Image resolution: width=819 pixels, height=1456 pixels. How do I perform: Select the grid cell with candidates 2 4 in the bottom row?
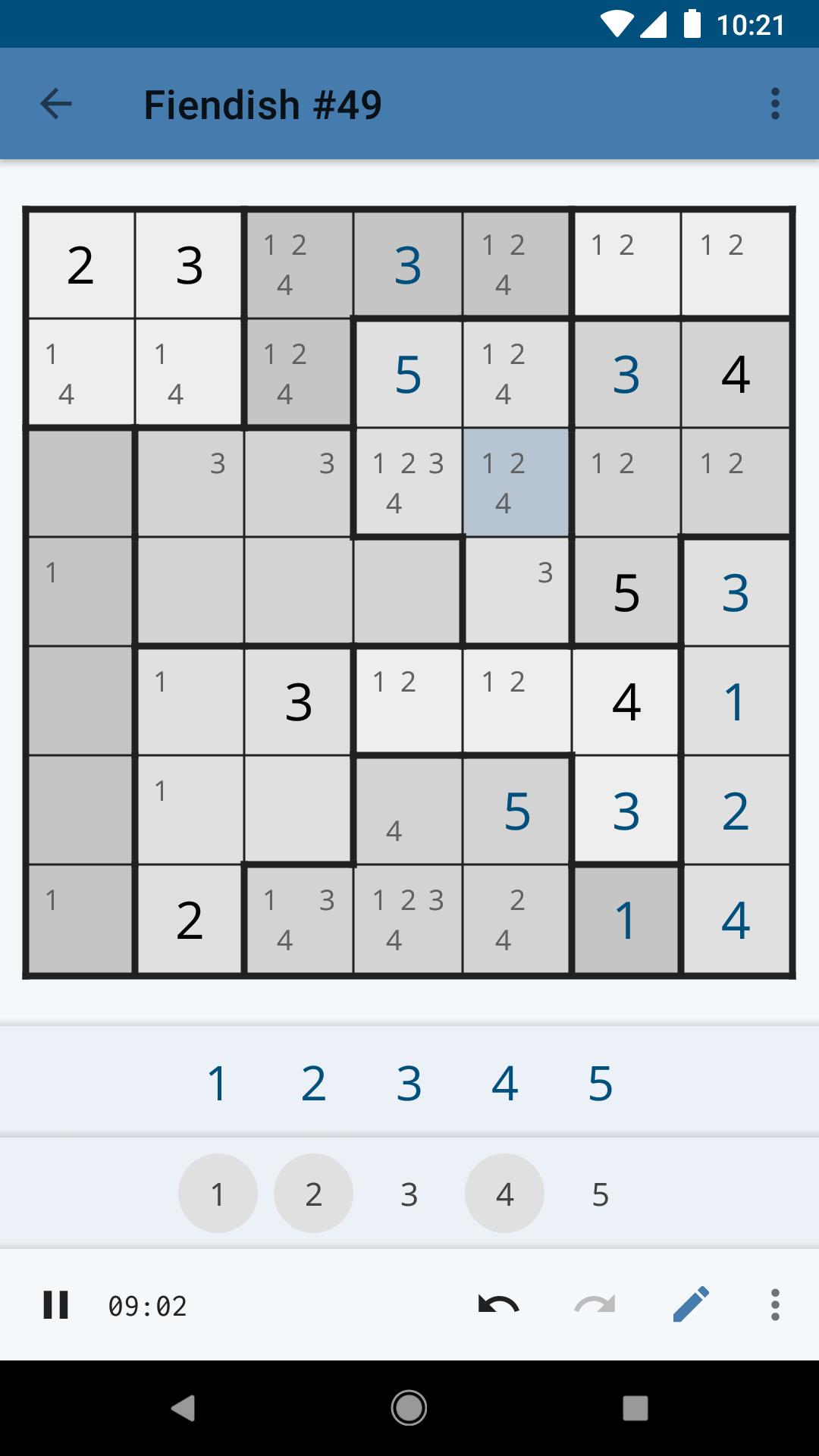coord(516,919)
